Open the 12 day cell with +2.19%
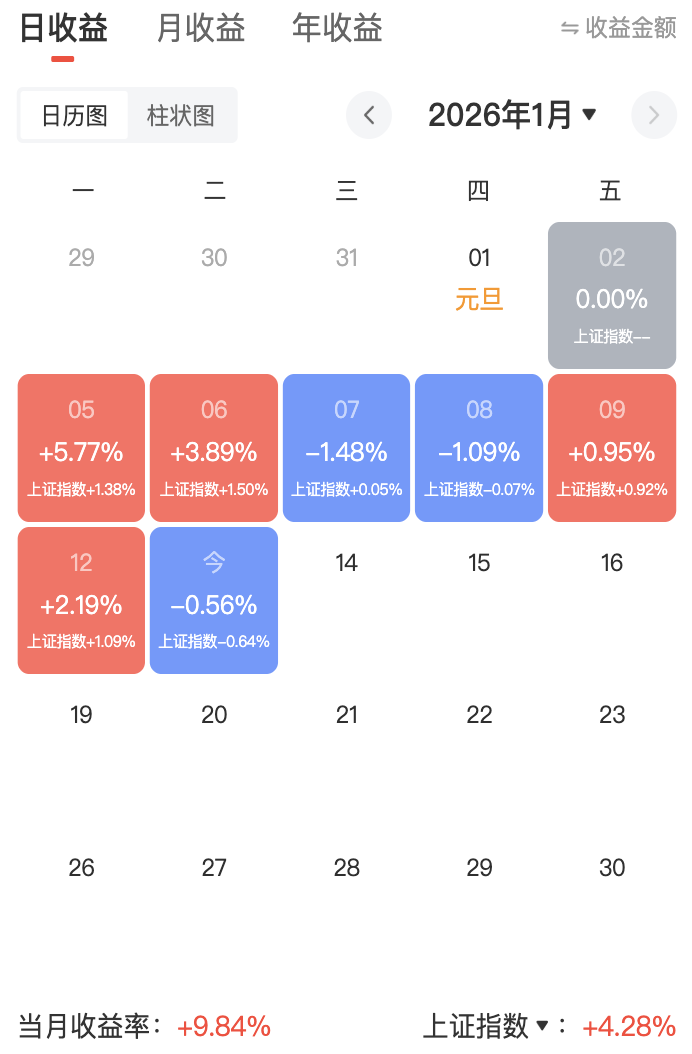Viewport: 692px width, 1054px height. coord(81,600)
